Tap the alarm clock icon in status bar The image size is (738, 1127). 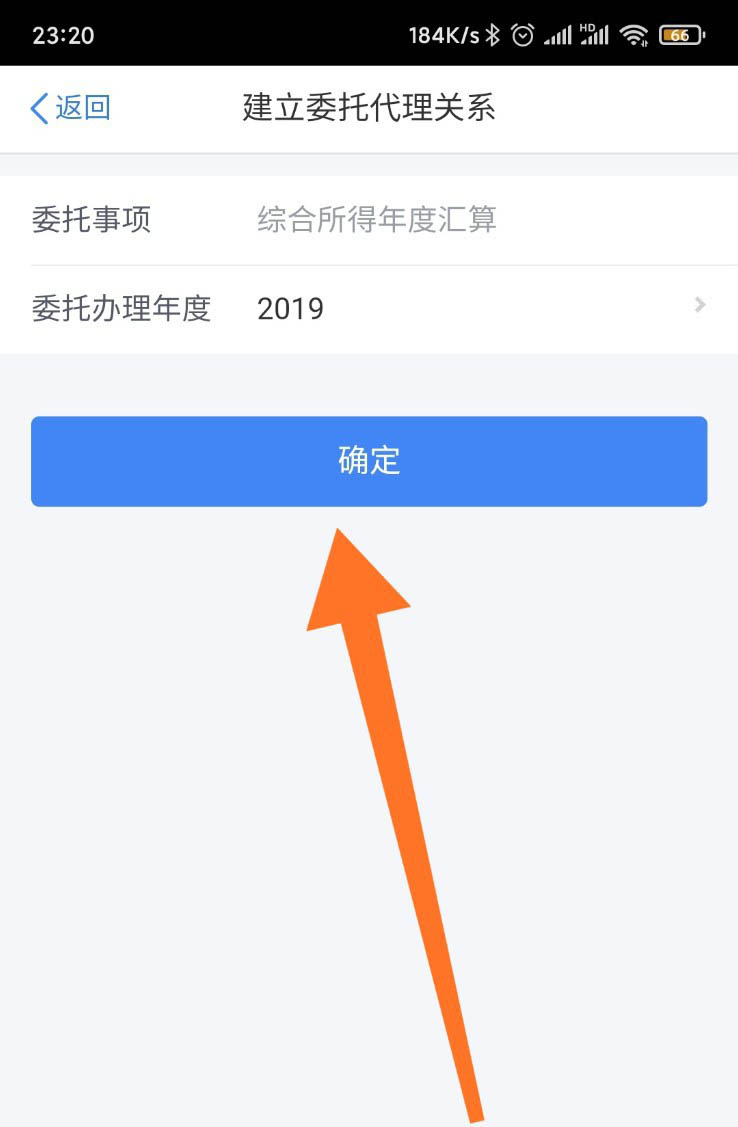click(521, 34)
